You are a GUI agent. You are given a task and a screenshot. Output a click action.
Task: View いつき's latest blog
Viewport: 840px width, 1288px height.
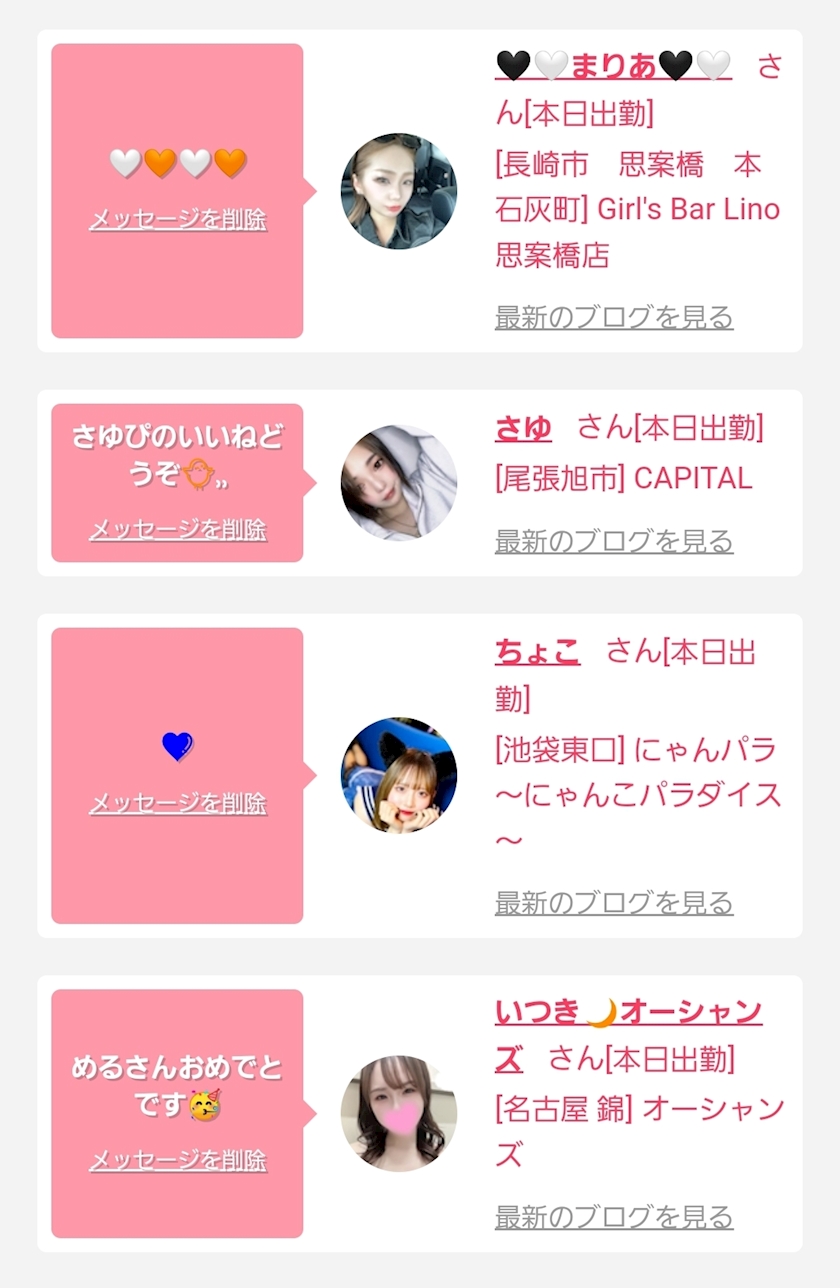[614, 1217]
